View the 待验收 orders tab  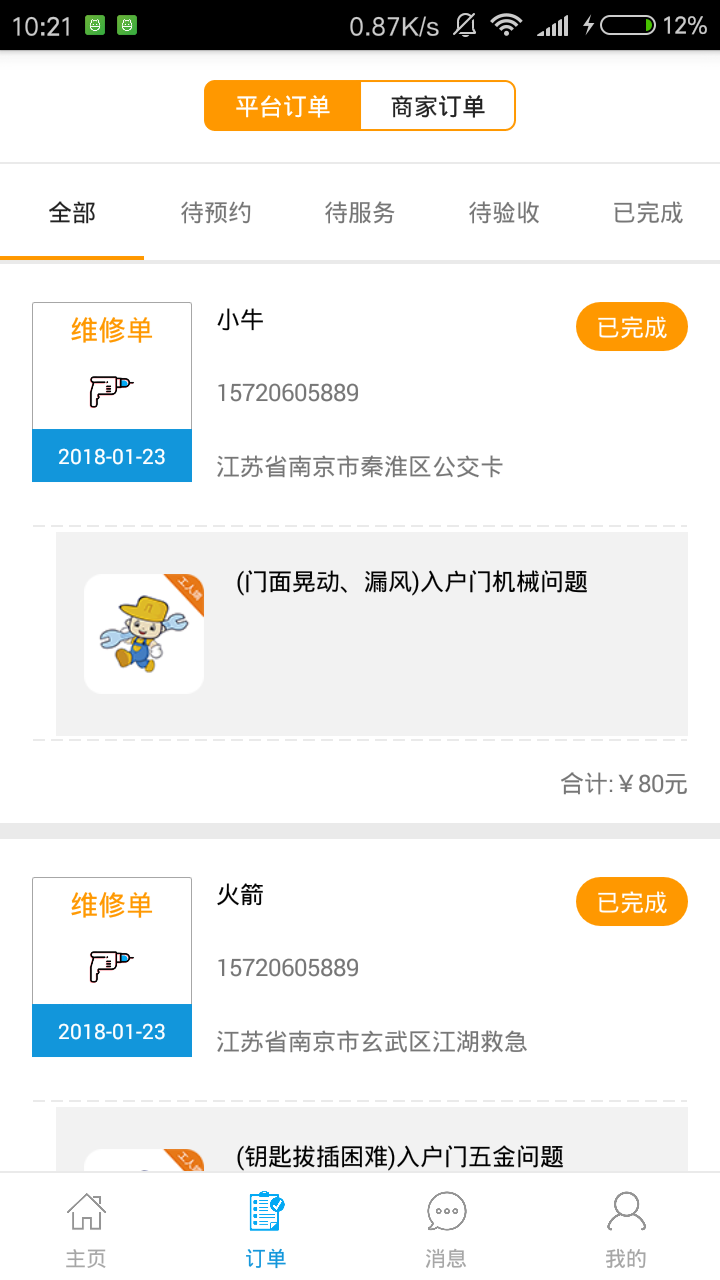[x=504, y=212]
